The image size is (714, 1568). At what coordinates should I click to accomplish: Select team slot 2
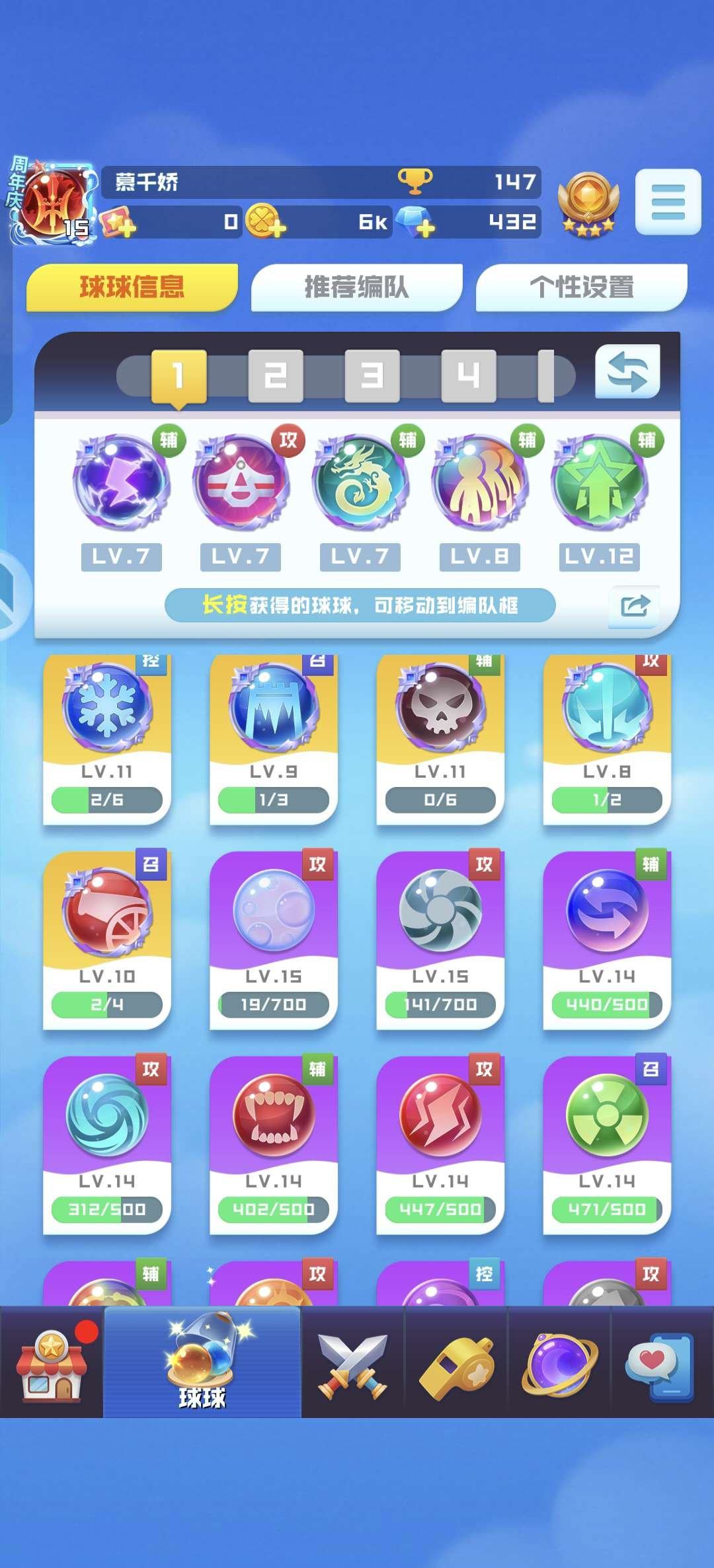[x=275, y=376]
